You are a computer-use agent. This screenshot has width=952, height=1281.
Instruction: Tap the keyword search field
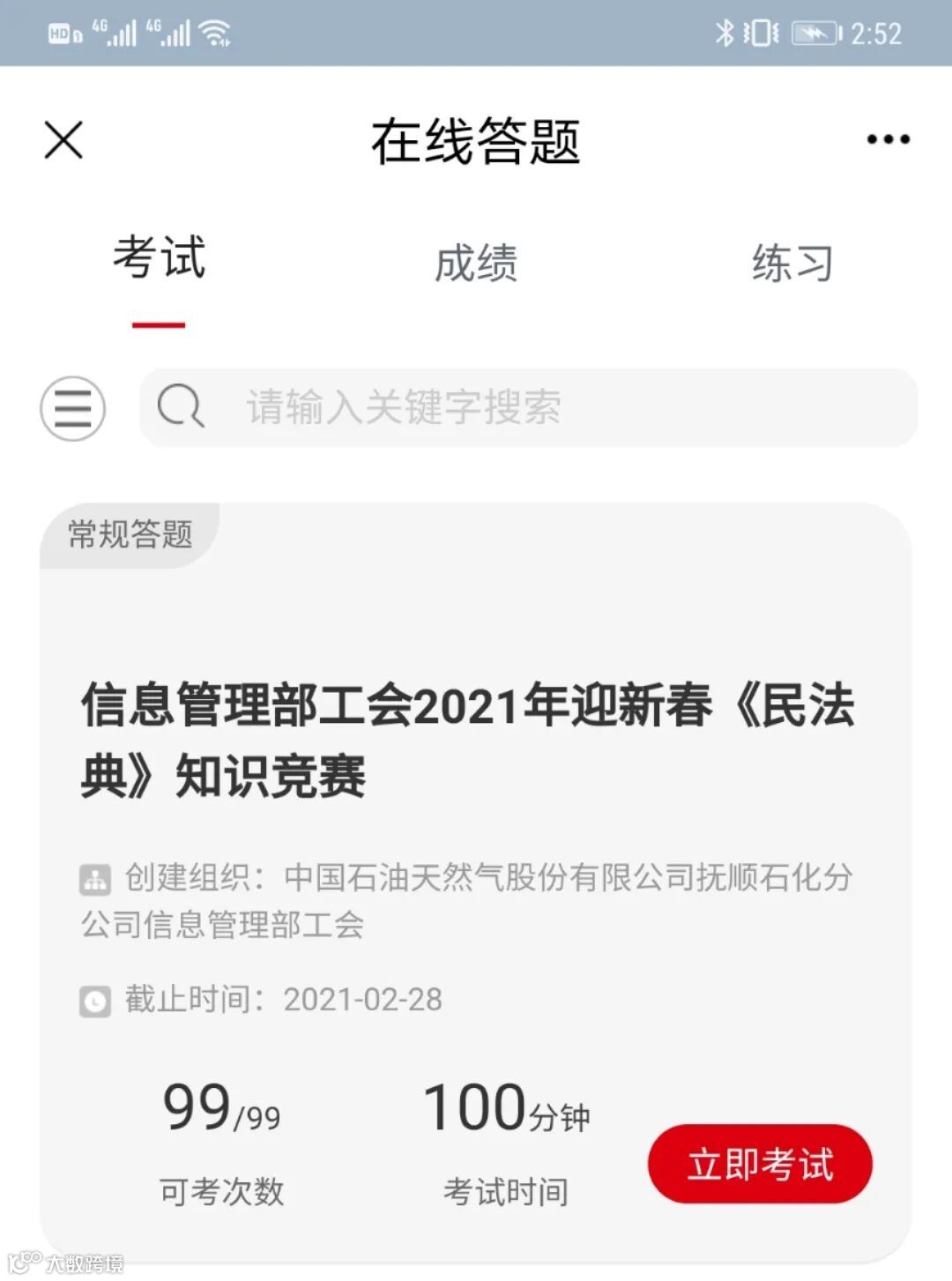(529, 407)
